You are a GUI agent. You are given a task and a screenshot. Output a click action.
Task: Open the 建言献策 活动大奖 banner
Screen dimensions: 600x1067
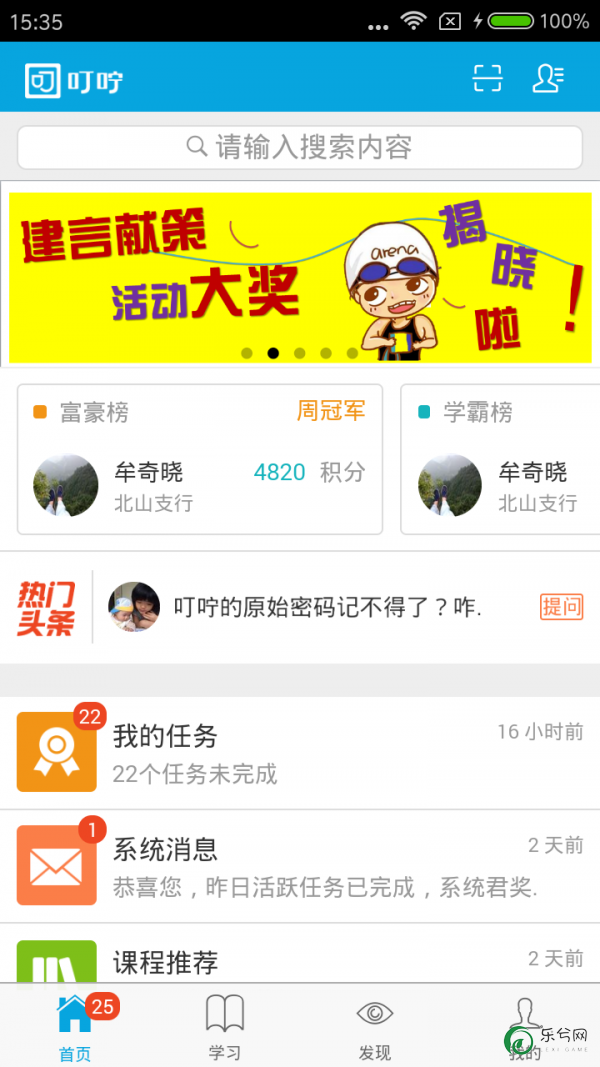(x=300, y=277)
